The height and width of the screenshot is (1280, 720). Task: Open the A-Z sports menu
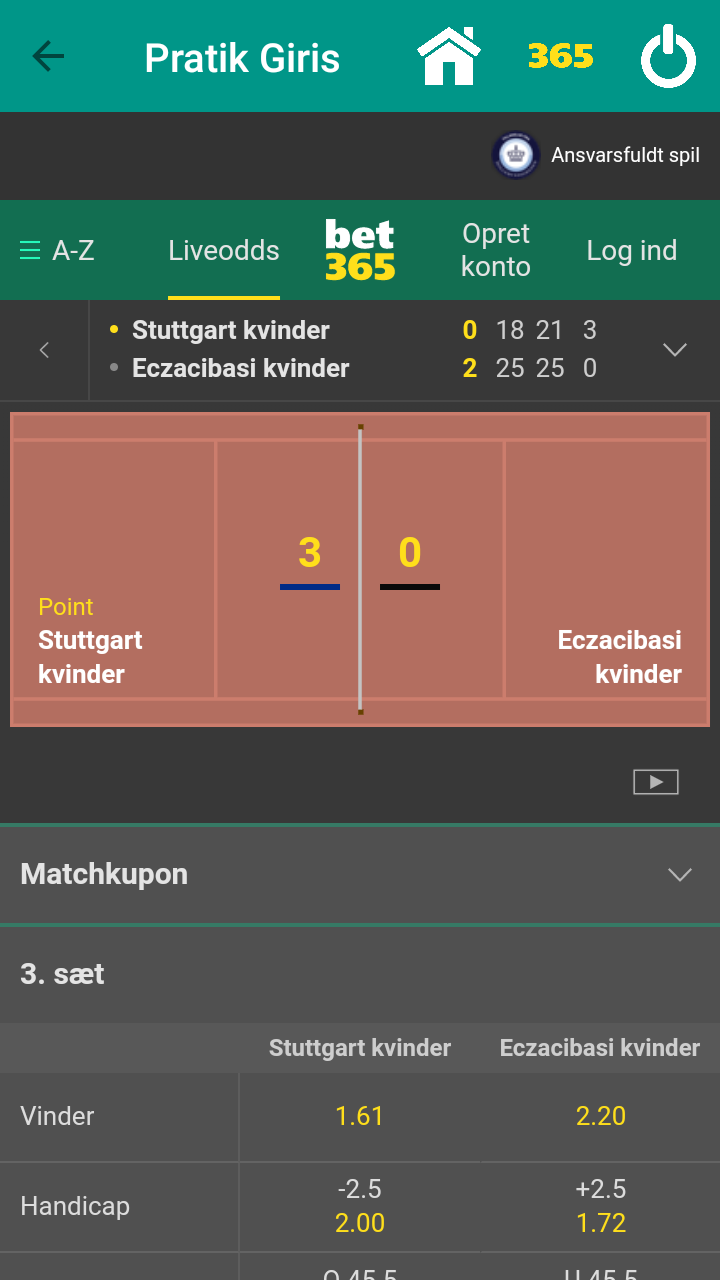click(x=58, y=250)
